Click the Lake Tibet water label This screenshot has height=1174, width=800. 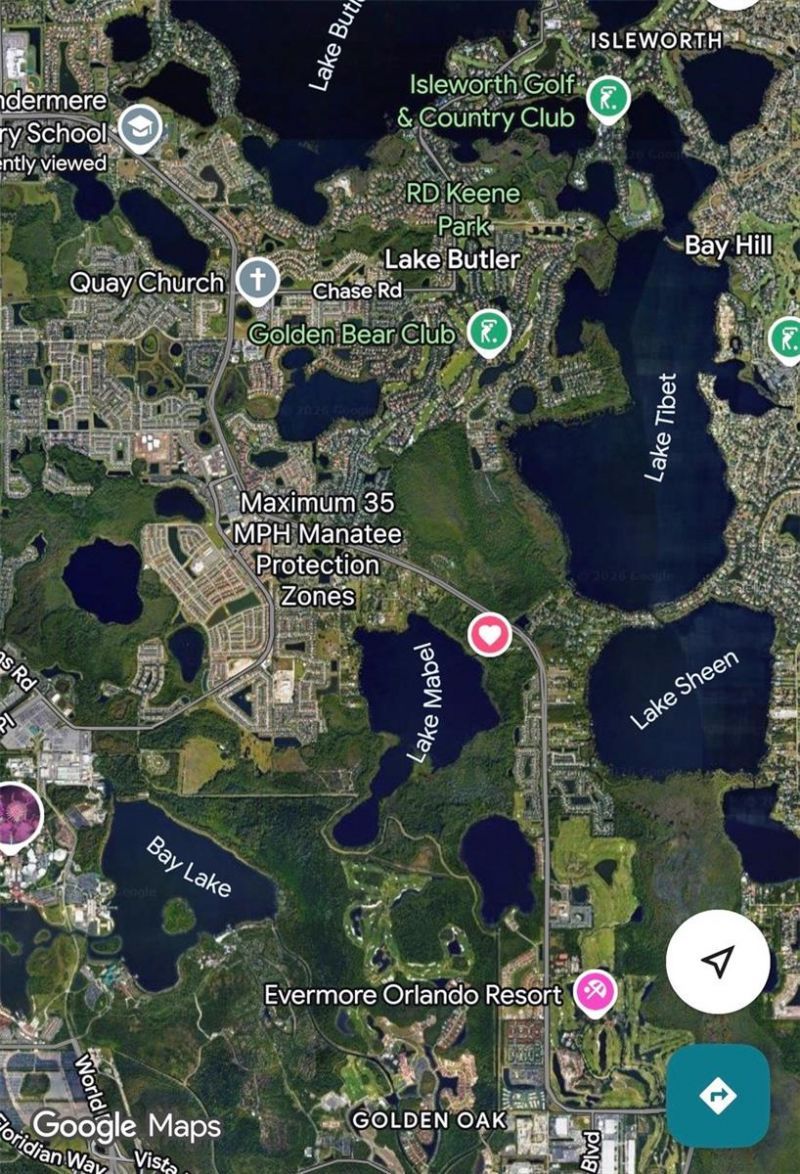tap(662, 425)
